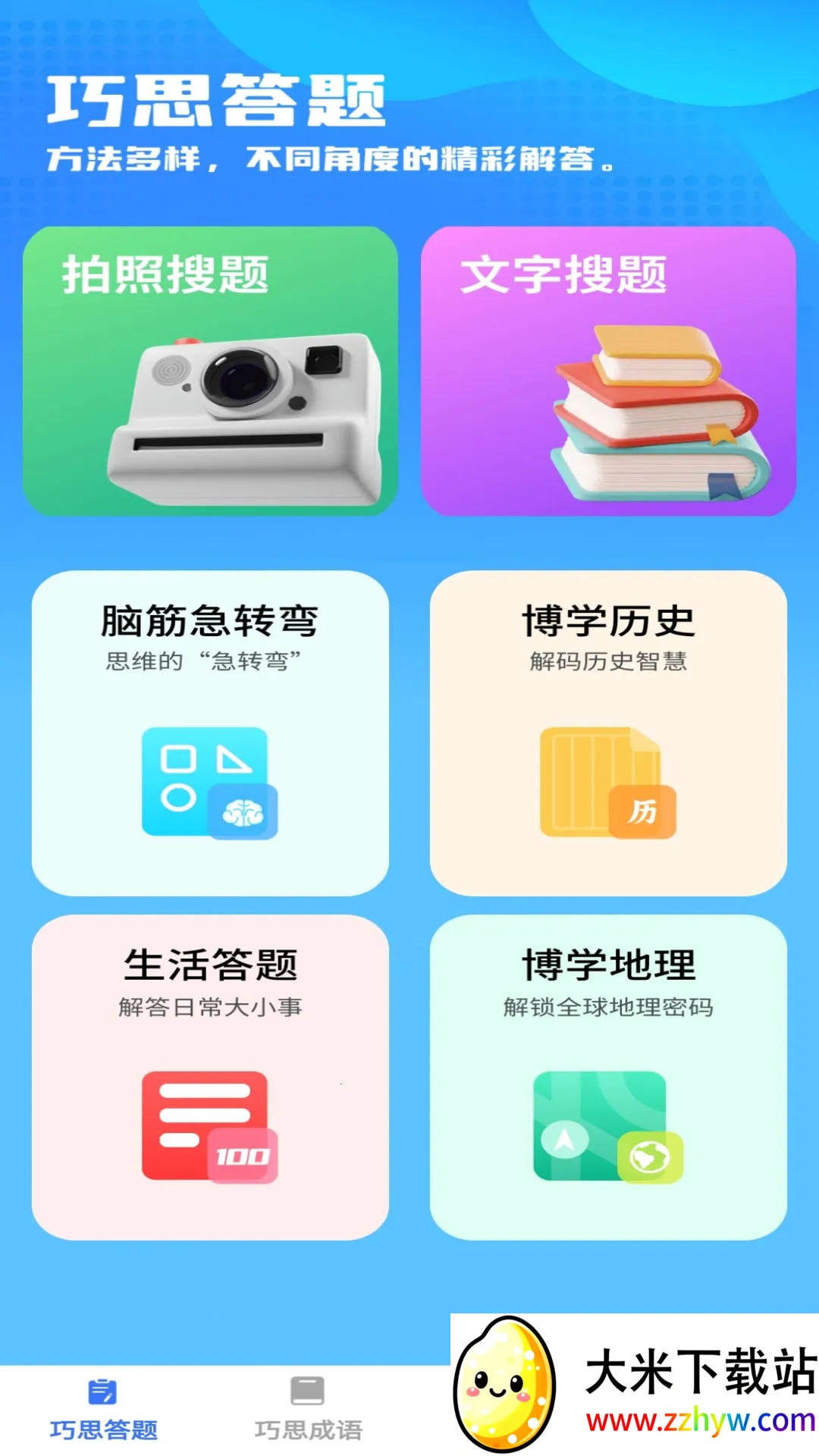Select the 博学历史 history card
Screen dimensions: 819x1456
coord(608,733)
